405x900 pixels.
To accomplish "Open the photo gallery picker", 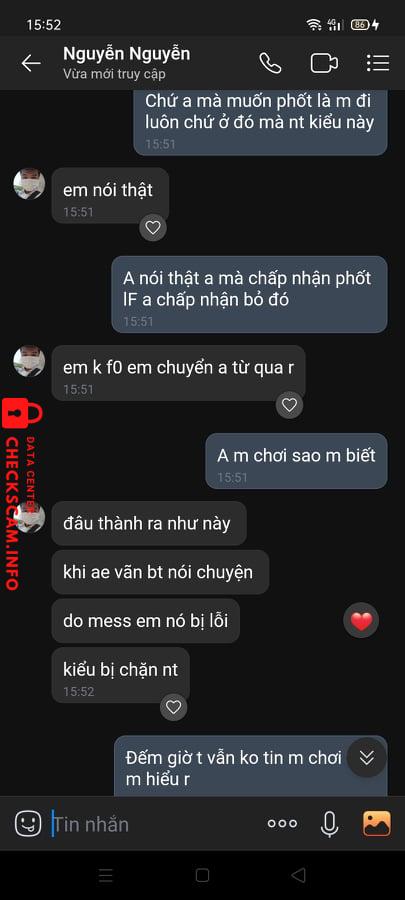I will pos(377,824).
